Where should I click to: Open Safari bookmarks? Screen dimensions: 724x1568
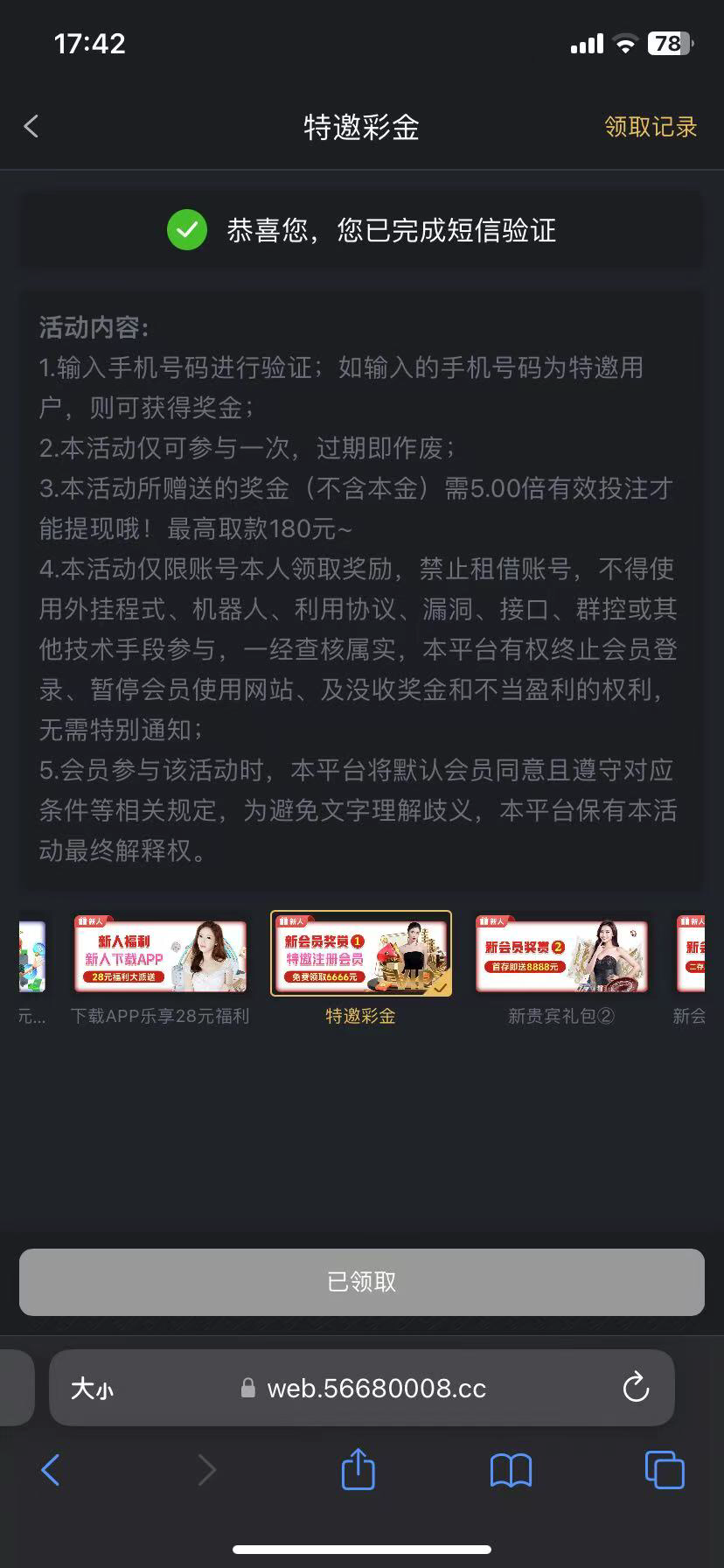click(511, 1470)
